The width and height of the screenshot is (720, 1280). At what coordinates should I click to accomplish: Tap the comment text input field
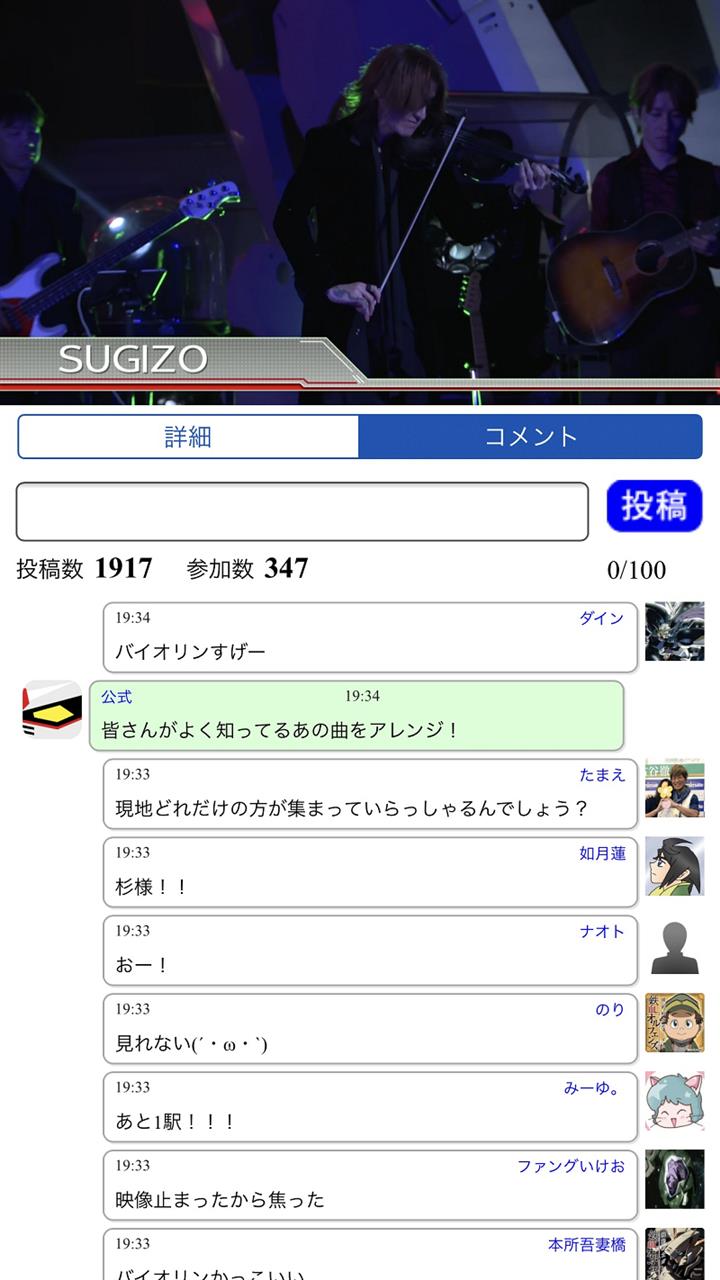point(302,511)
